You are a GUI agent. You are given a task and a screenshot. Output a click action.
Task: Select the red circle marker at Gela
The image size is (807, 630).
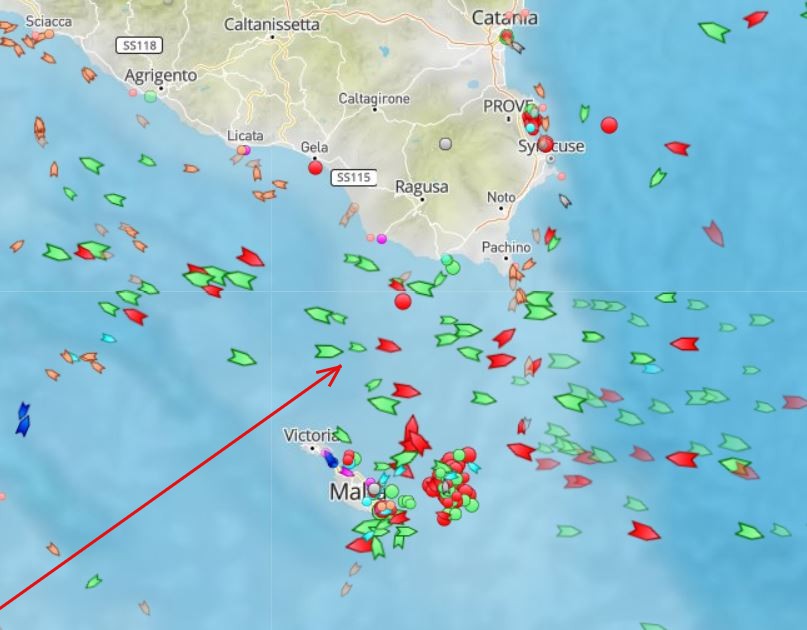pos(315,167)
